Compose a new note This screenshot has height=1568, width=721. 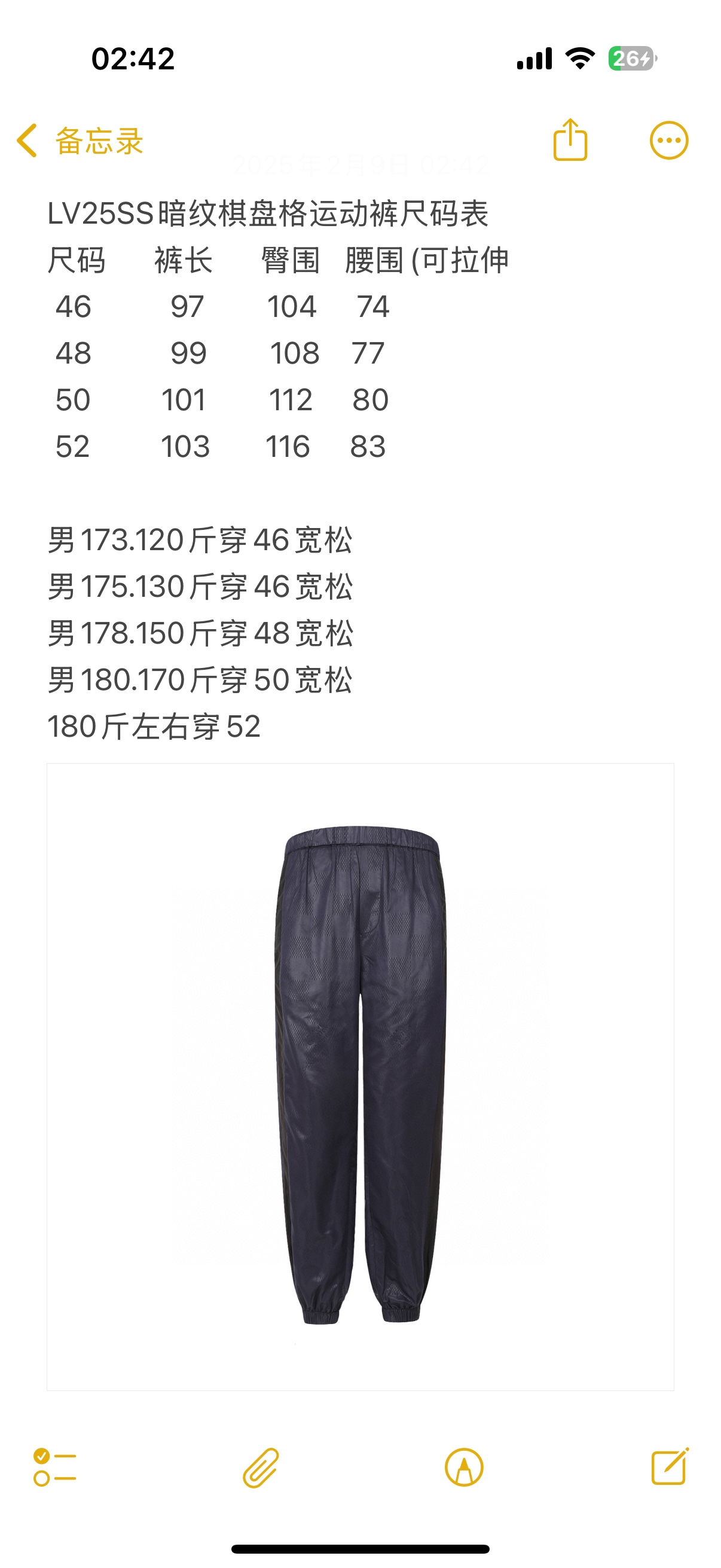tap(669, 1467)
